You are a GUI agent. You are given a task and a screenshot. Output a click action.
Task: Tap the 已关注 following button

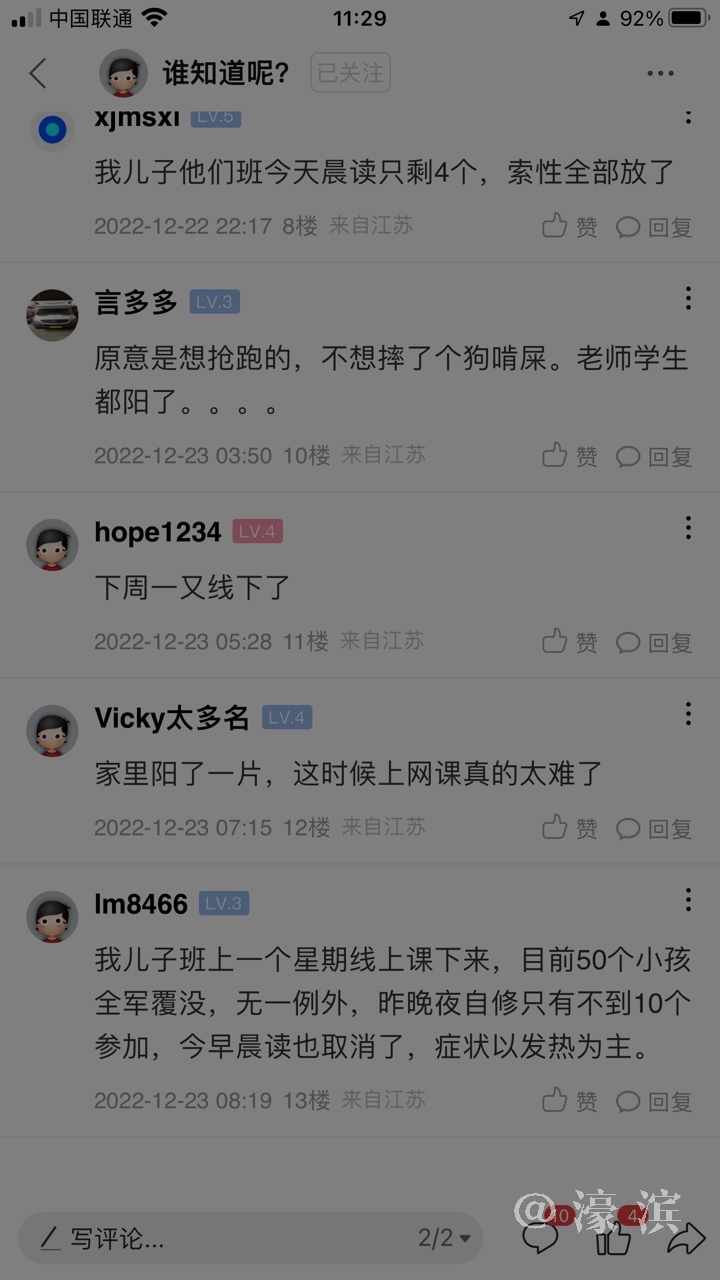[x=350, y=73]
